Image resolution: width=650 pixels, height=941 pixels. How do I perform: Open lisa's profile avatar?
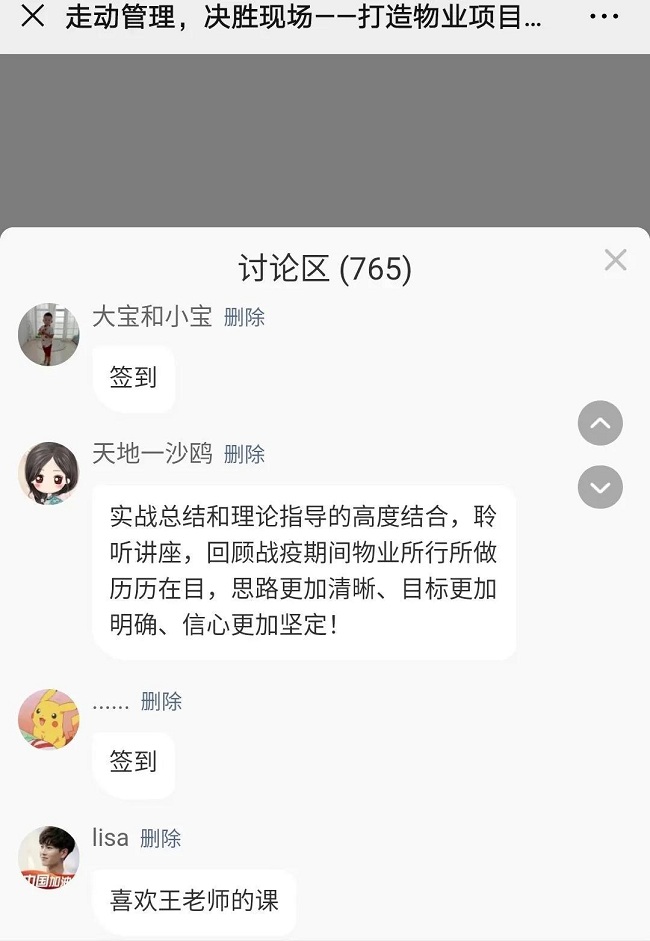point(48,857)
